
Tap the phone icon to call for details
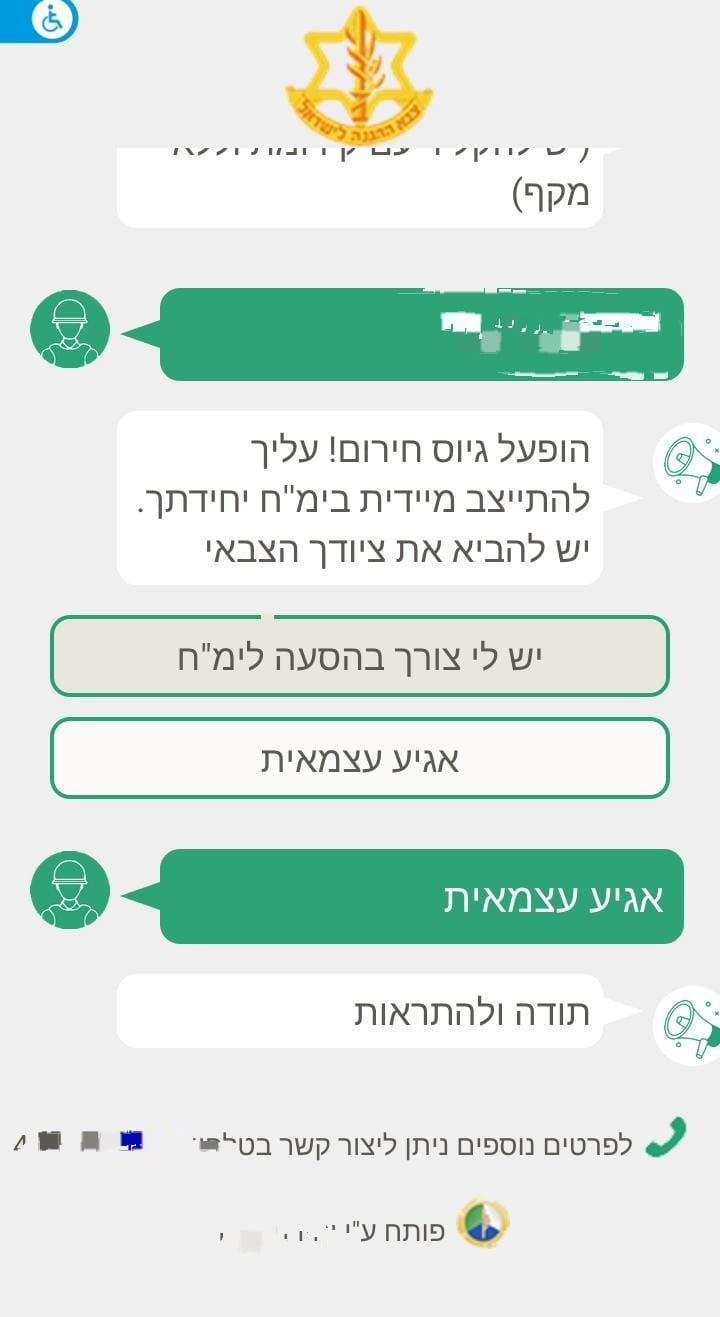(x=666, y=1138)
